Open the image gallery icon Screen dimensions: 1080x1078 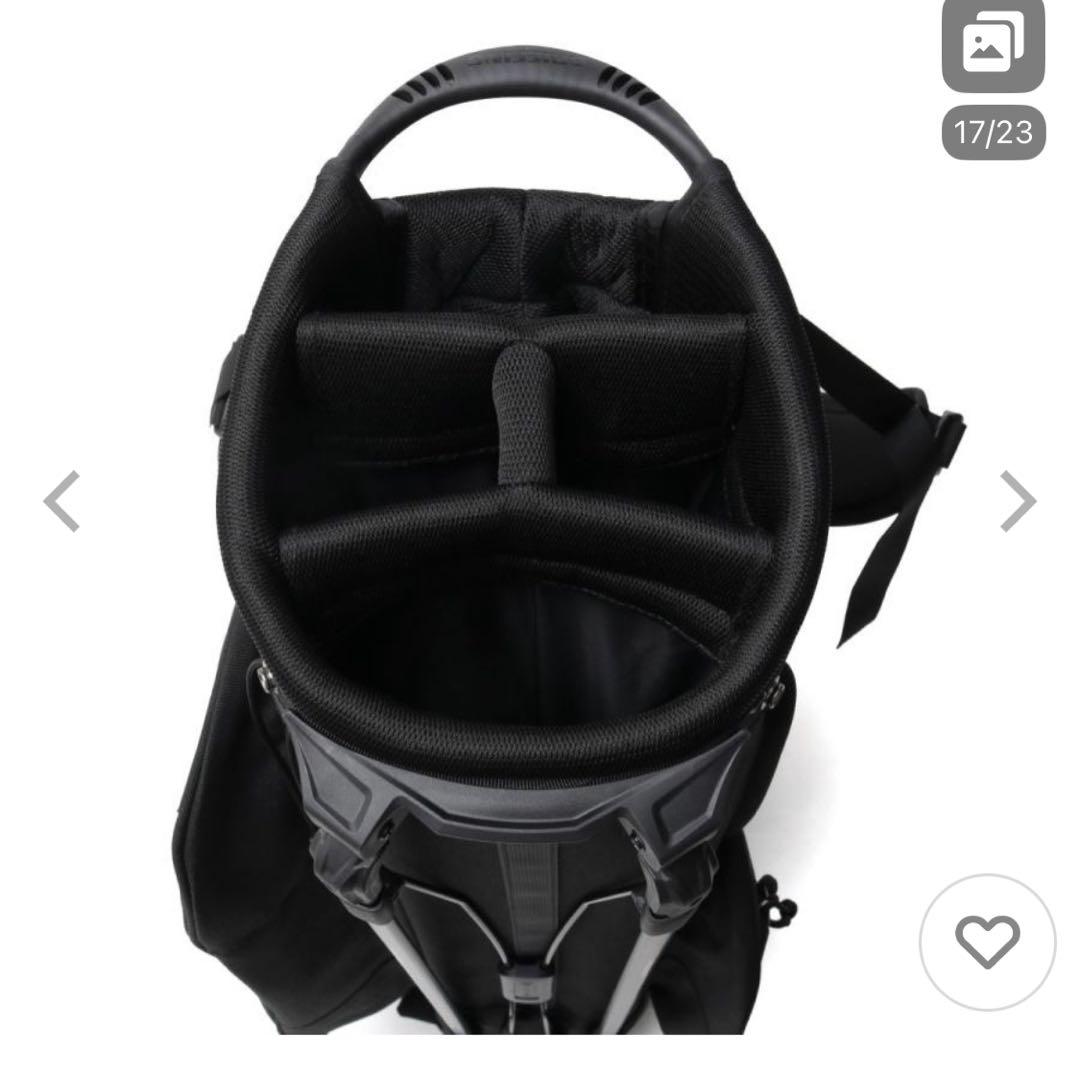[993, 45]
